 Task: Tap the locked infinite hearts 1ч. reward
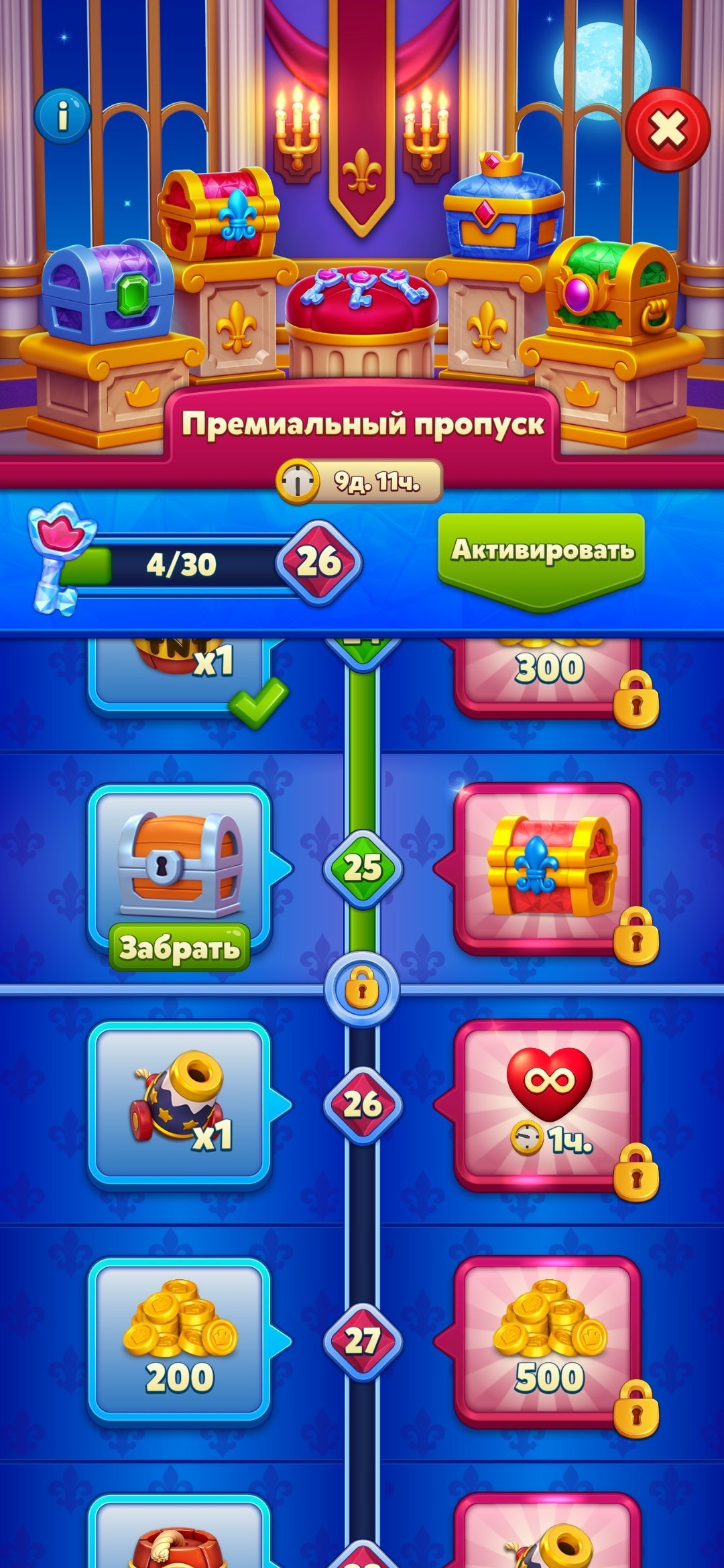click(548, 1105)
